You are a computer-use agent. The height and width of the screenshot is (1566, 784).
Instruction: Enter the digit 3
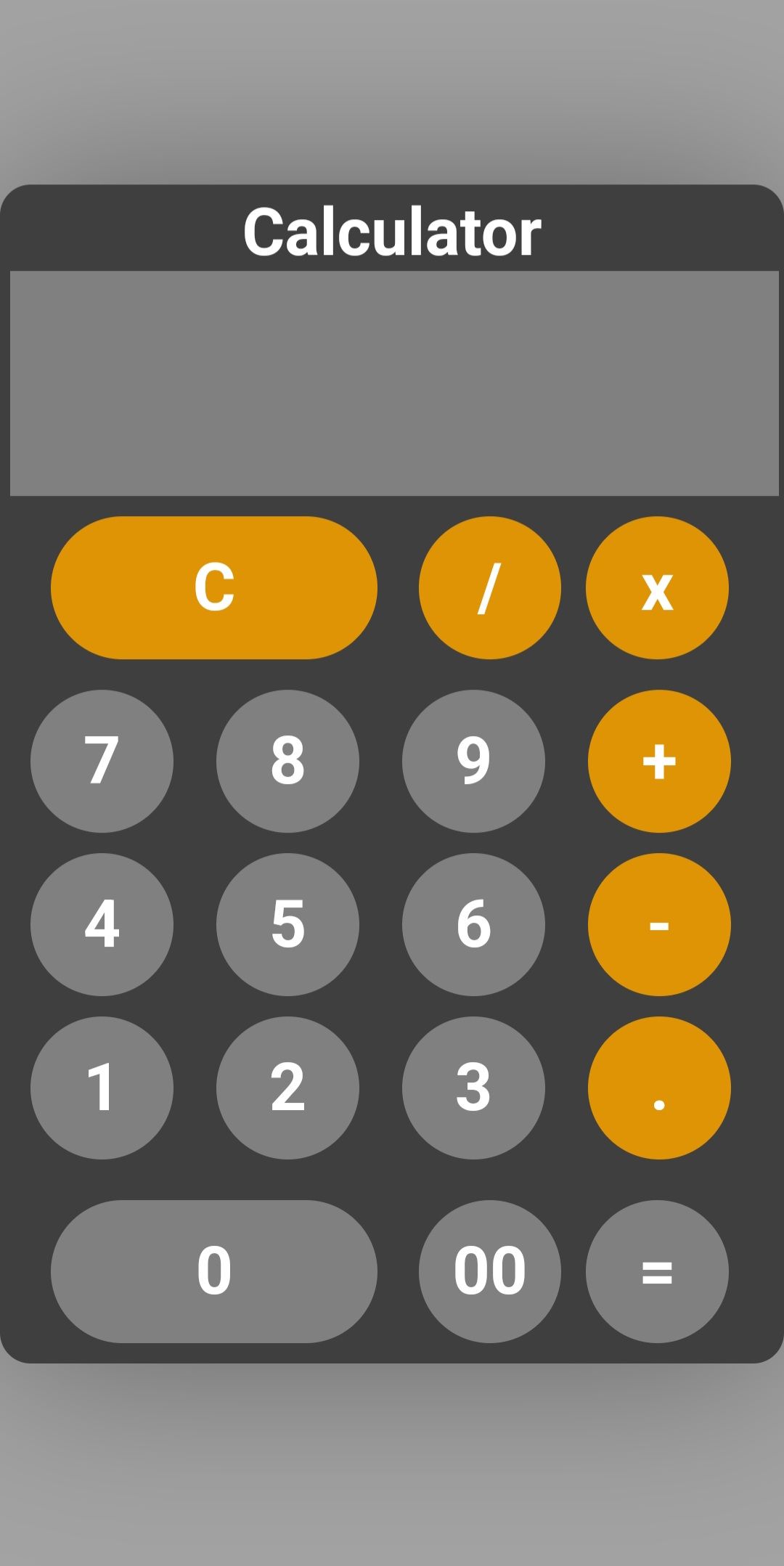pyautogui.click(x=473, y=1088)
